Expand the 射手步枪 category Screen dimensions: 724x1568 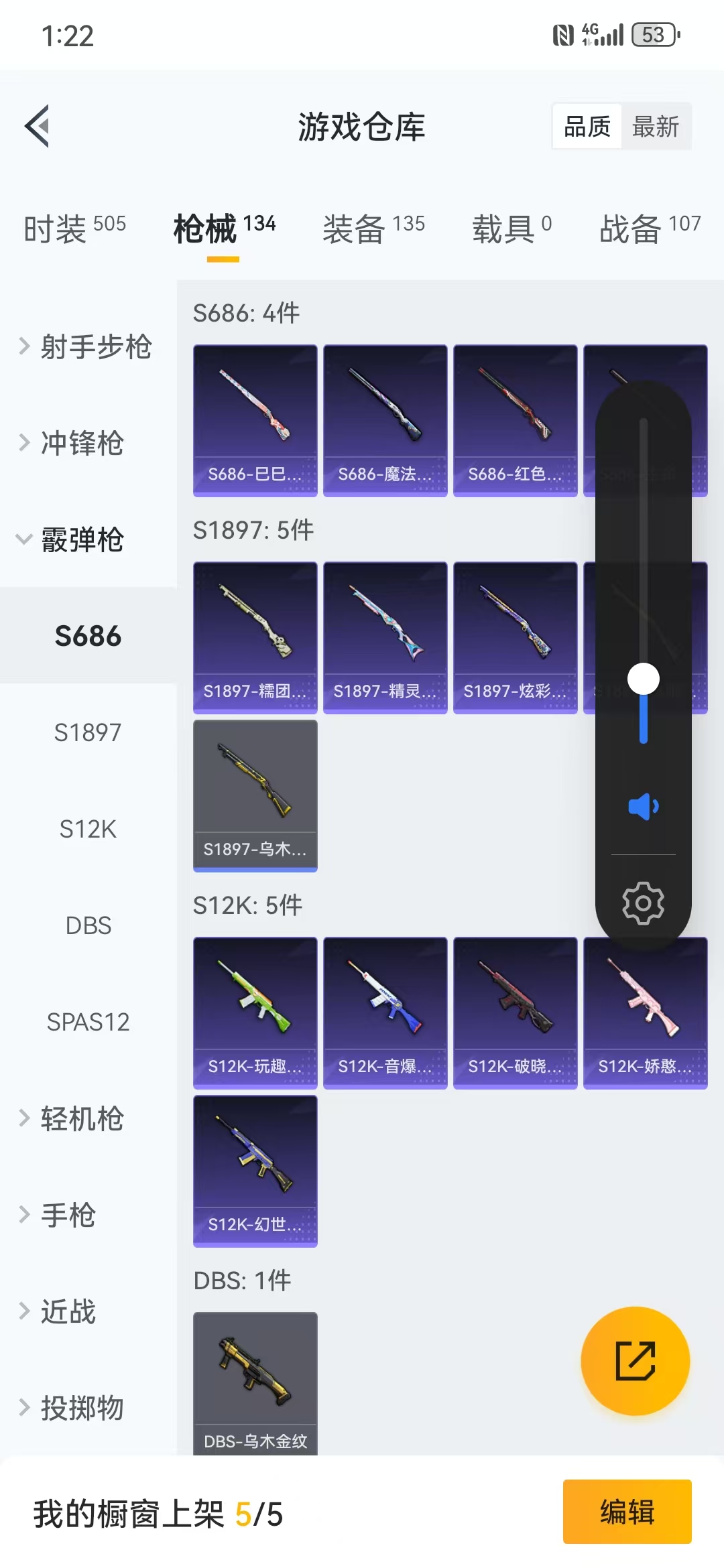click(87, 347)
